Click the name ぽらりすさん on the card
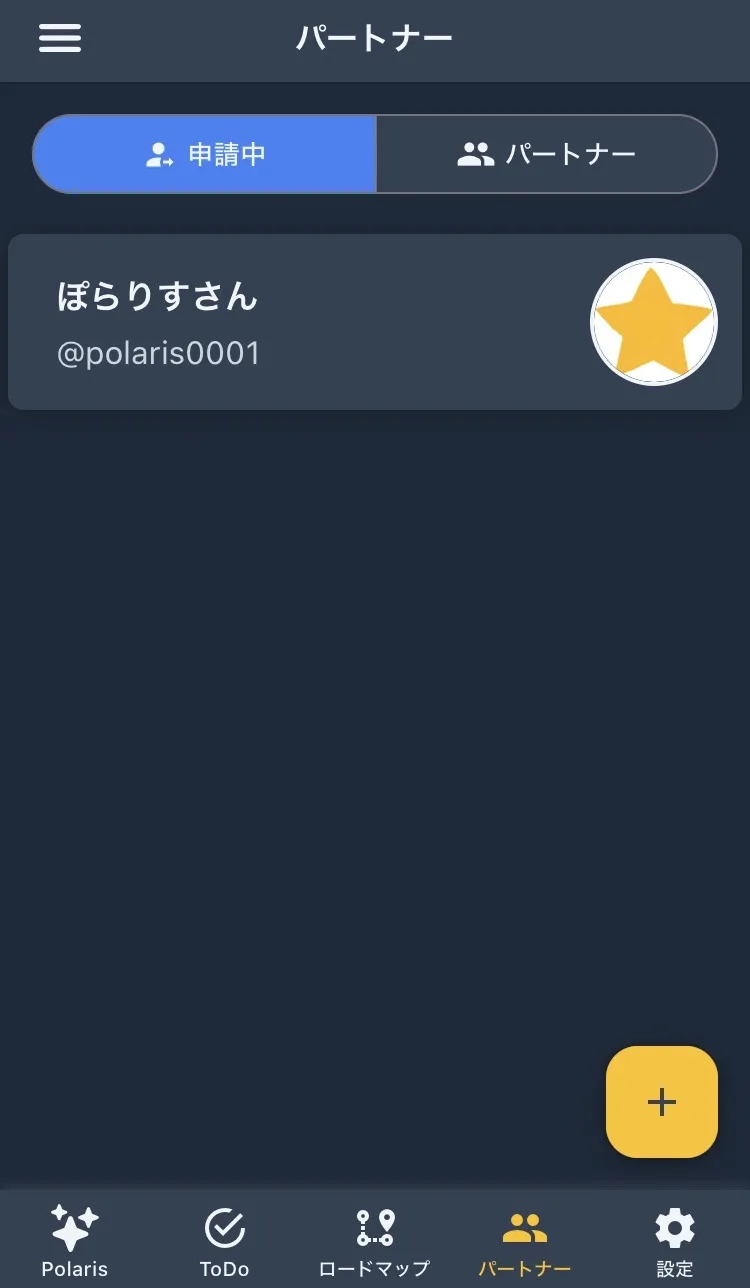 [158, 296]
